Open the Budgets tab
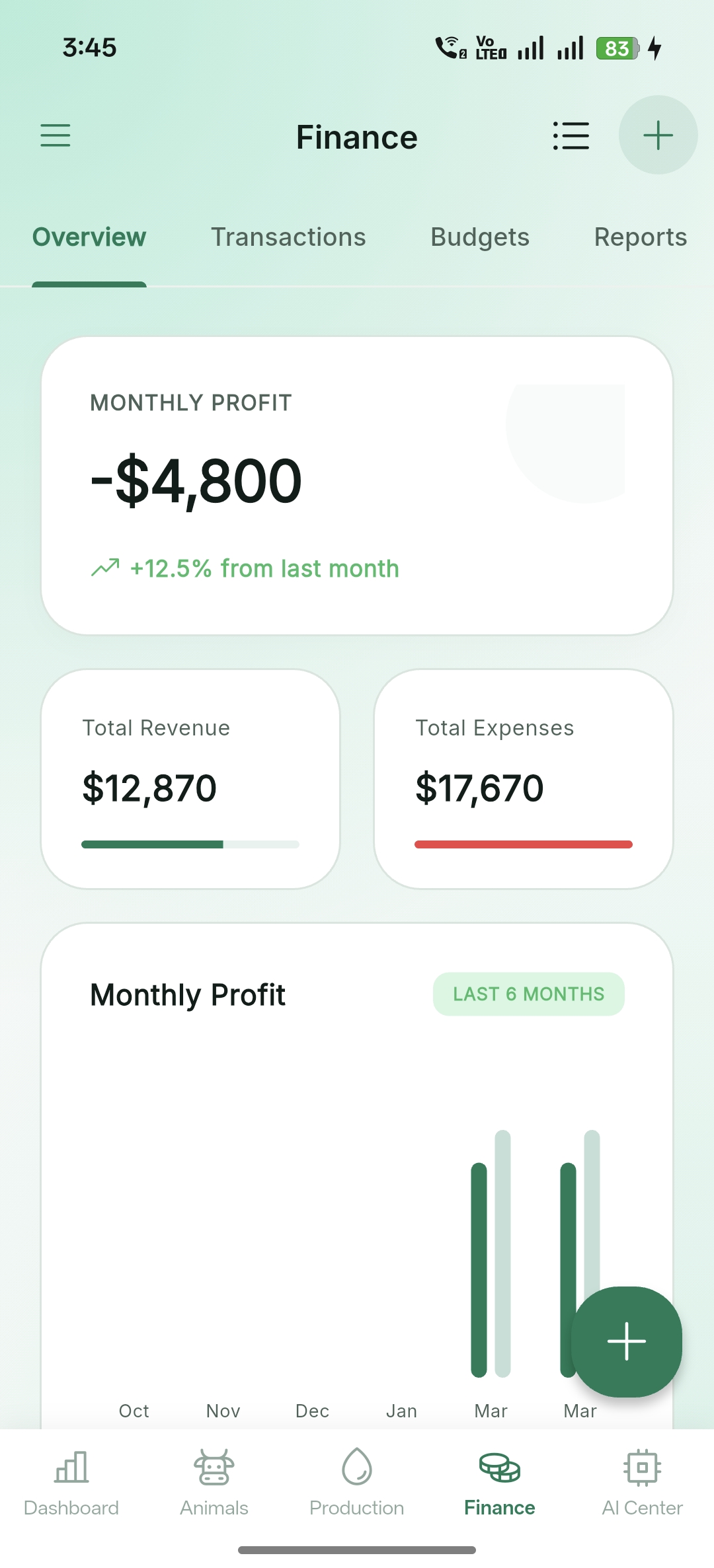714x1568 pixels. tap(479, 237)
